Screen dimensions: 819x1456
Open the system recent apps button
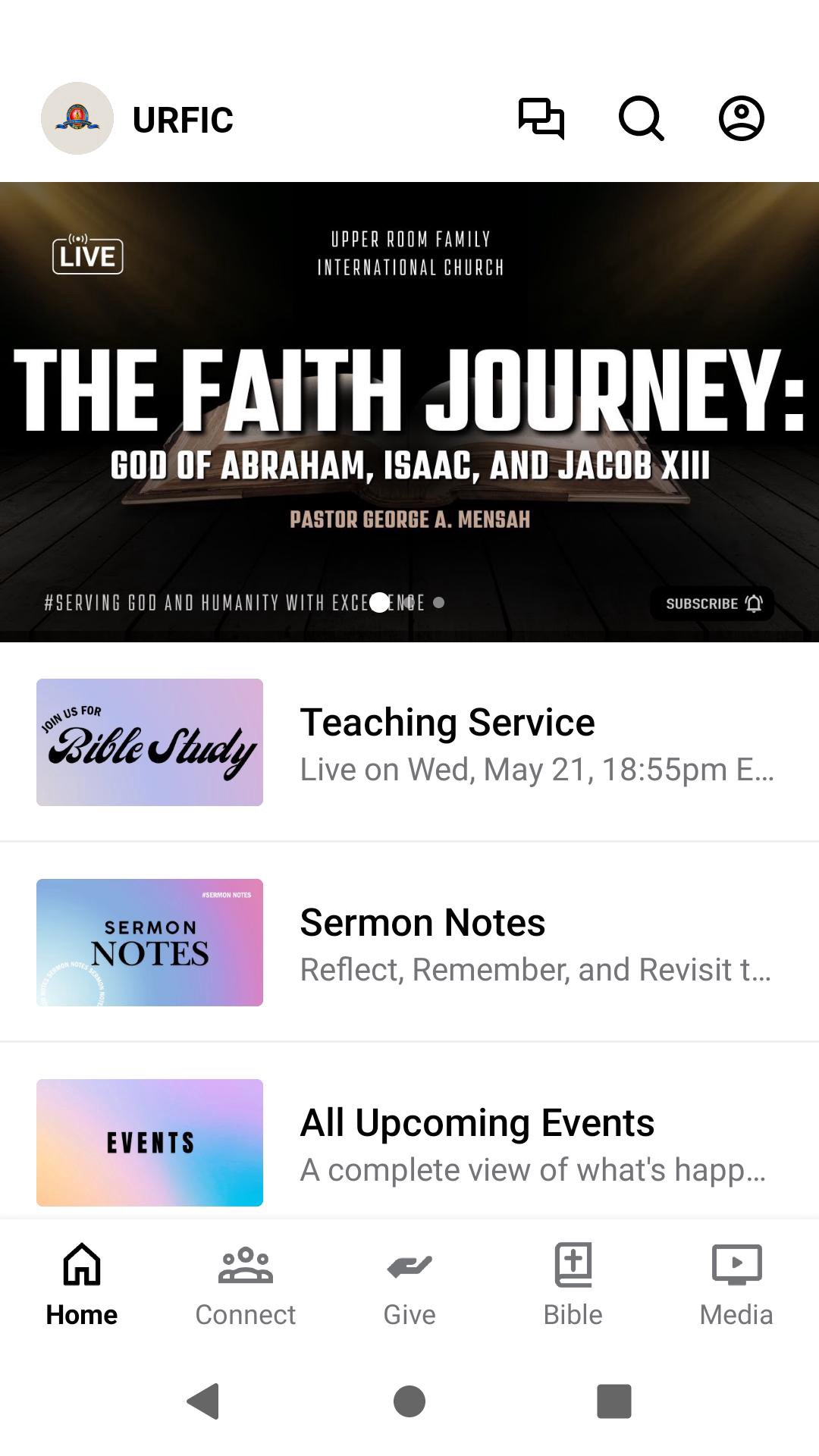[614, 1401]
